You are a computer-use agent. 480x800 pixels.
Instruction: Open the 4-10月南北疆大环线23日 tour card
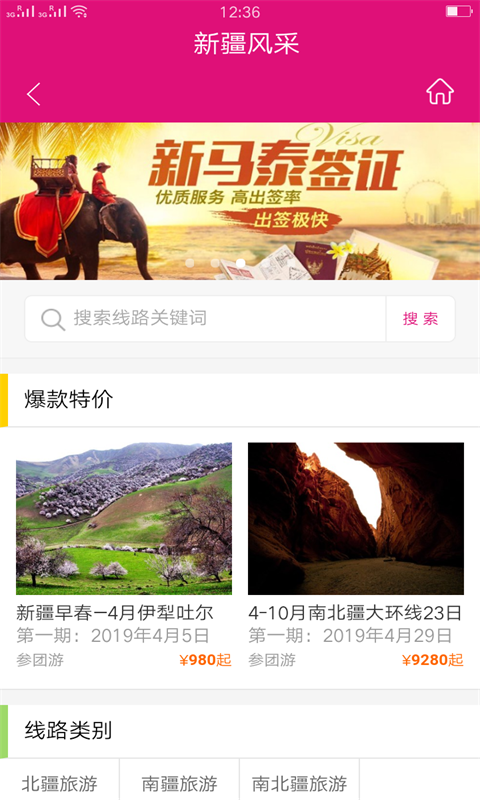[x=356, y=555]
